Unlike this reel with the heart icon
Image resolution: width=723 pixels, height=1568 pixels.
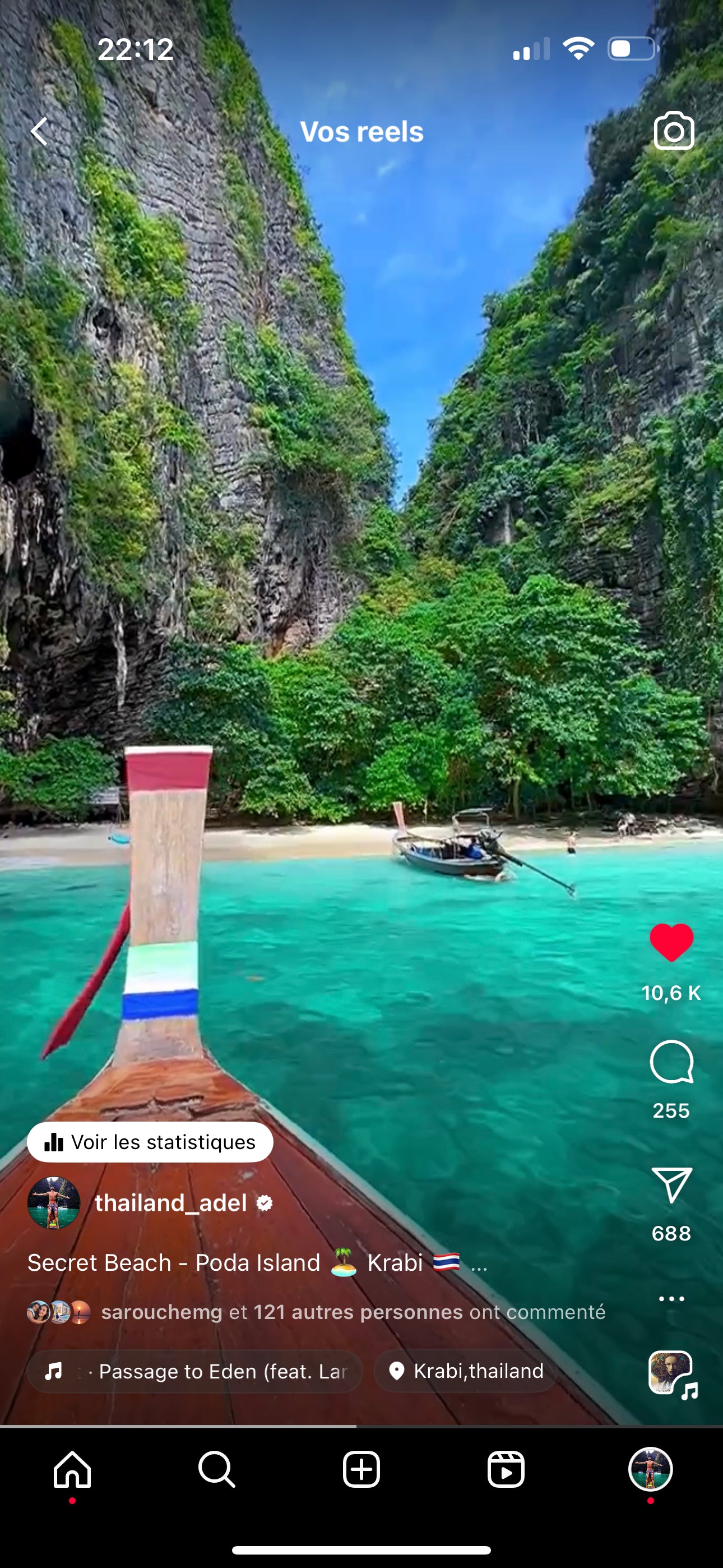click(671, 942)
